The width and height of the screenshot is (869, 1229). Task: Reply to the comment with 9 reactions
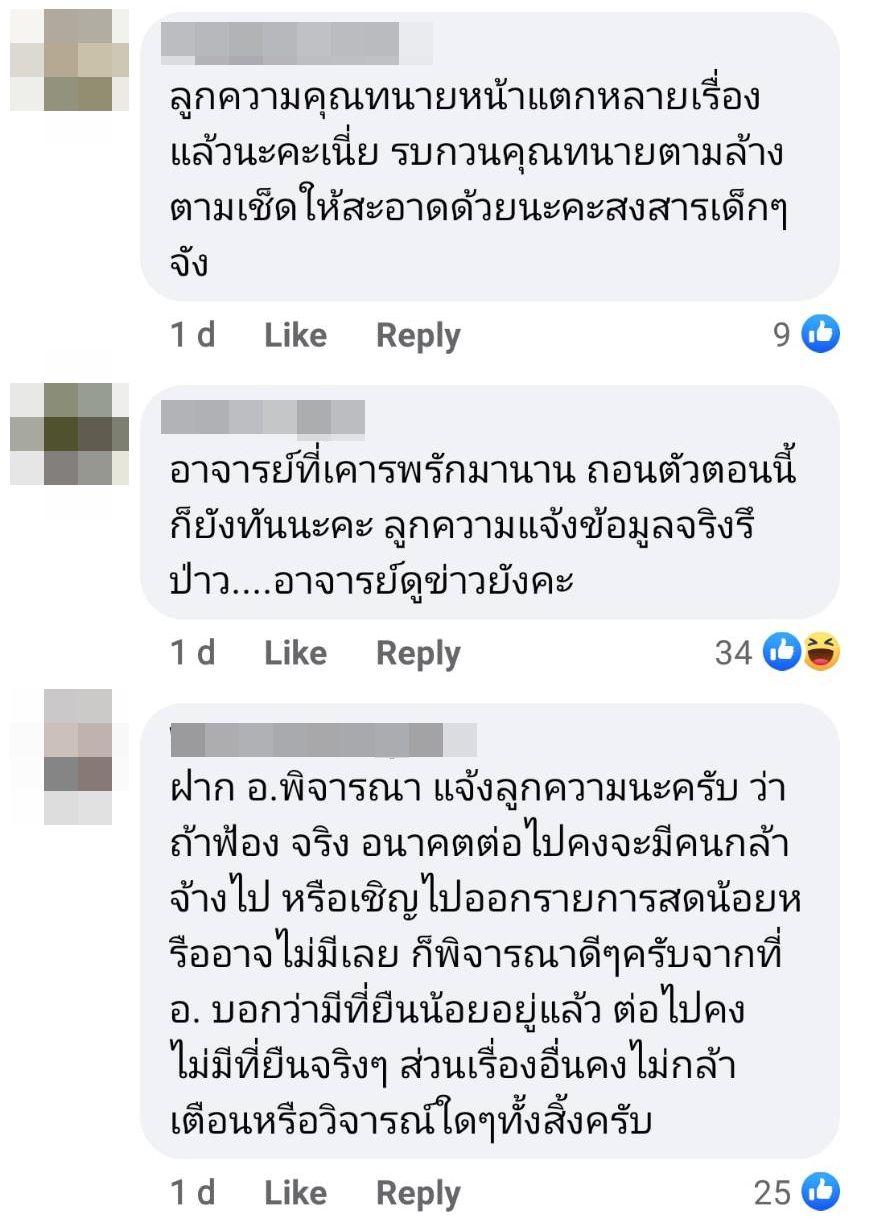point(418,336)
